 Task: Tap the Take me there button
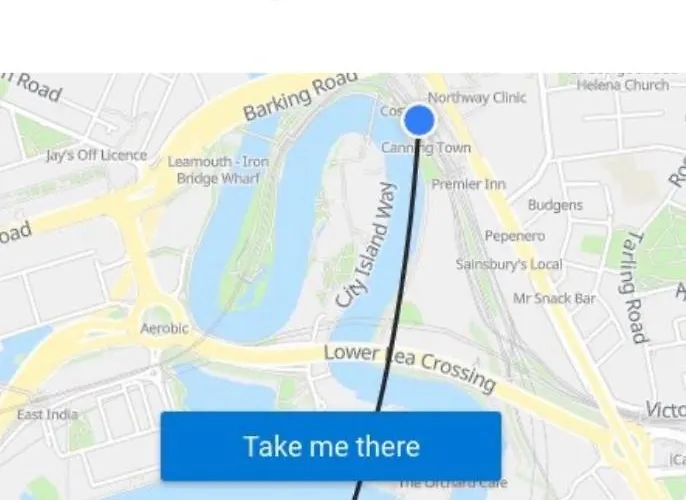(x=330, y=446)
